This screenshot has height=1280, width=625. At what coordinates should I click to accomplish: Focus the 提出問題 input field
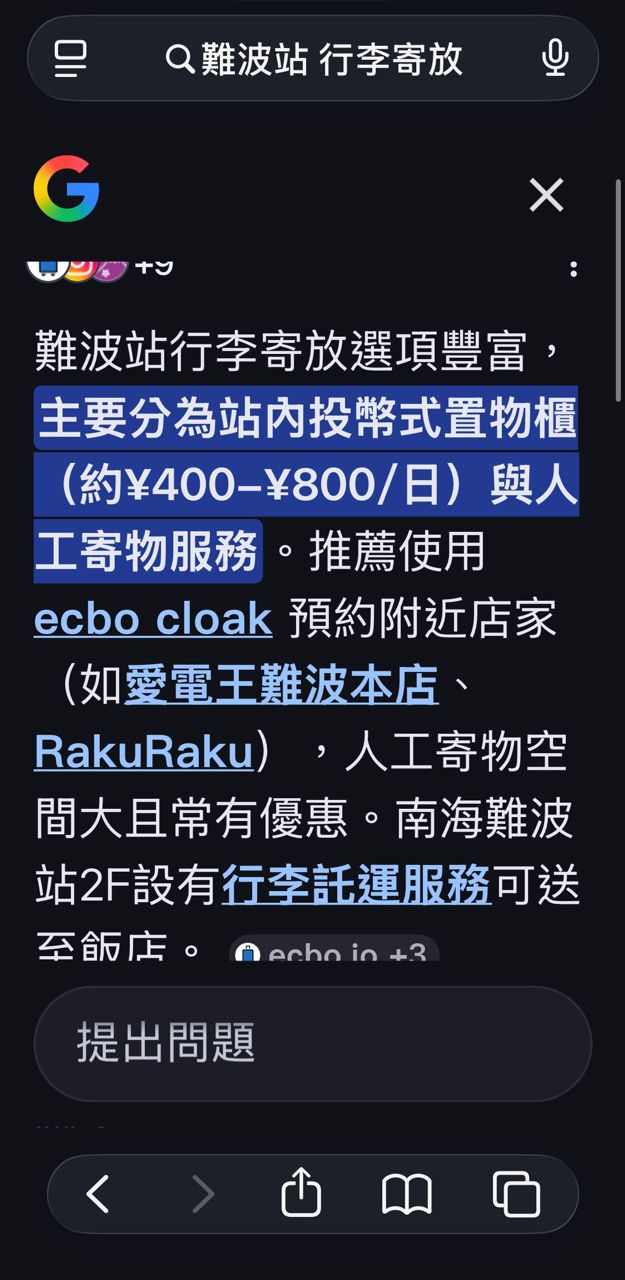(x=312, y=1043)
